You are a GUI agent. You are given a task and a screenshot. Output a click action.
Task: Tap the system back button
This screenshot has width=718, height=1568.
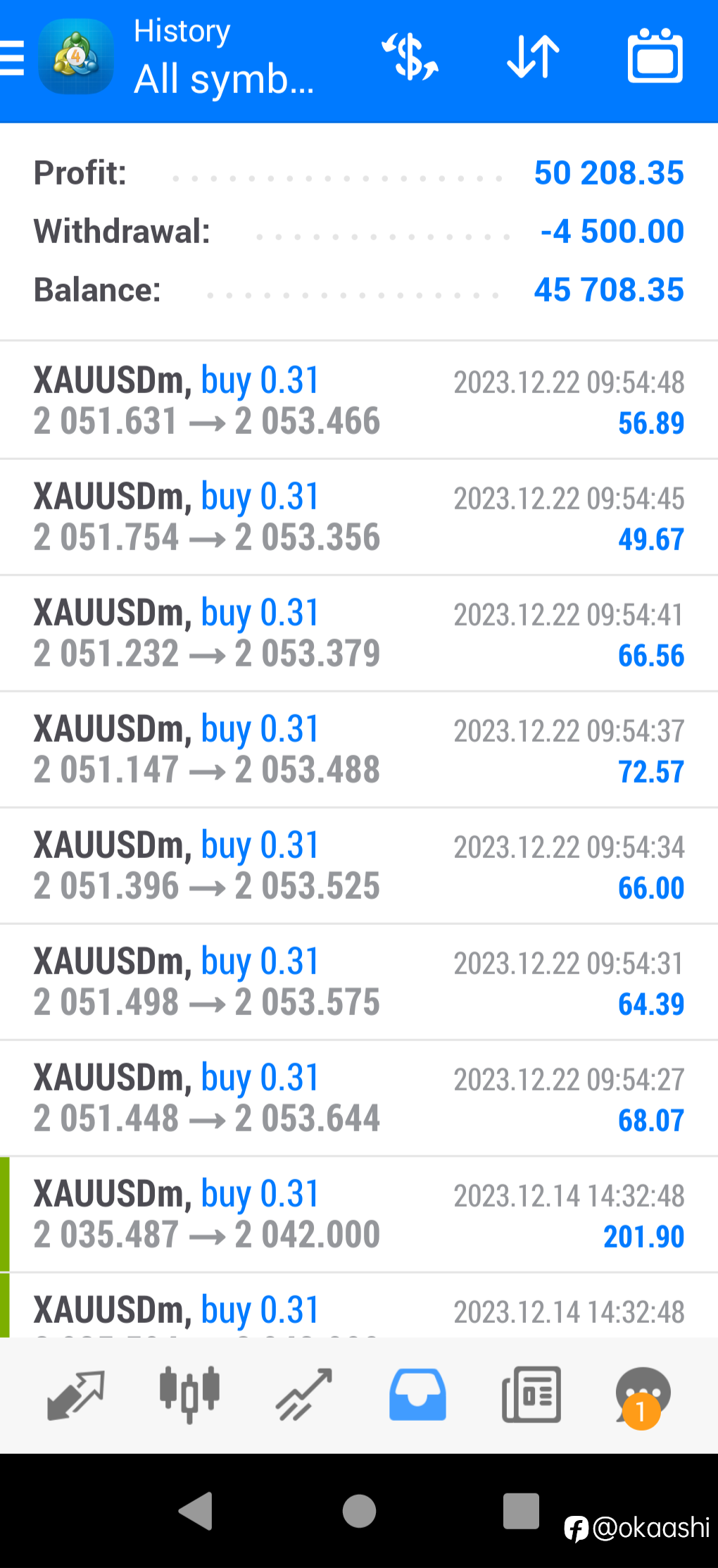[x=196, y=1511]
